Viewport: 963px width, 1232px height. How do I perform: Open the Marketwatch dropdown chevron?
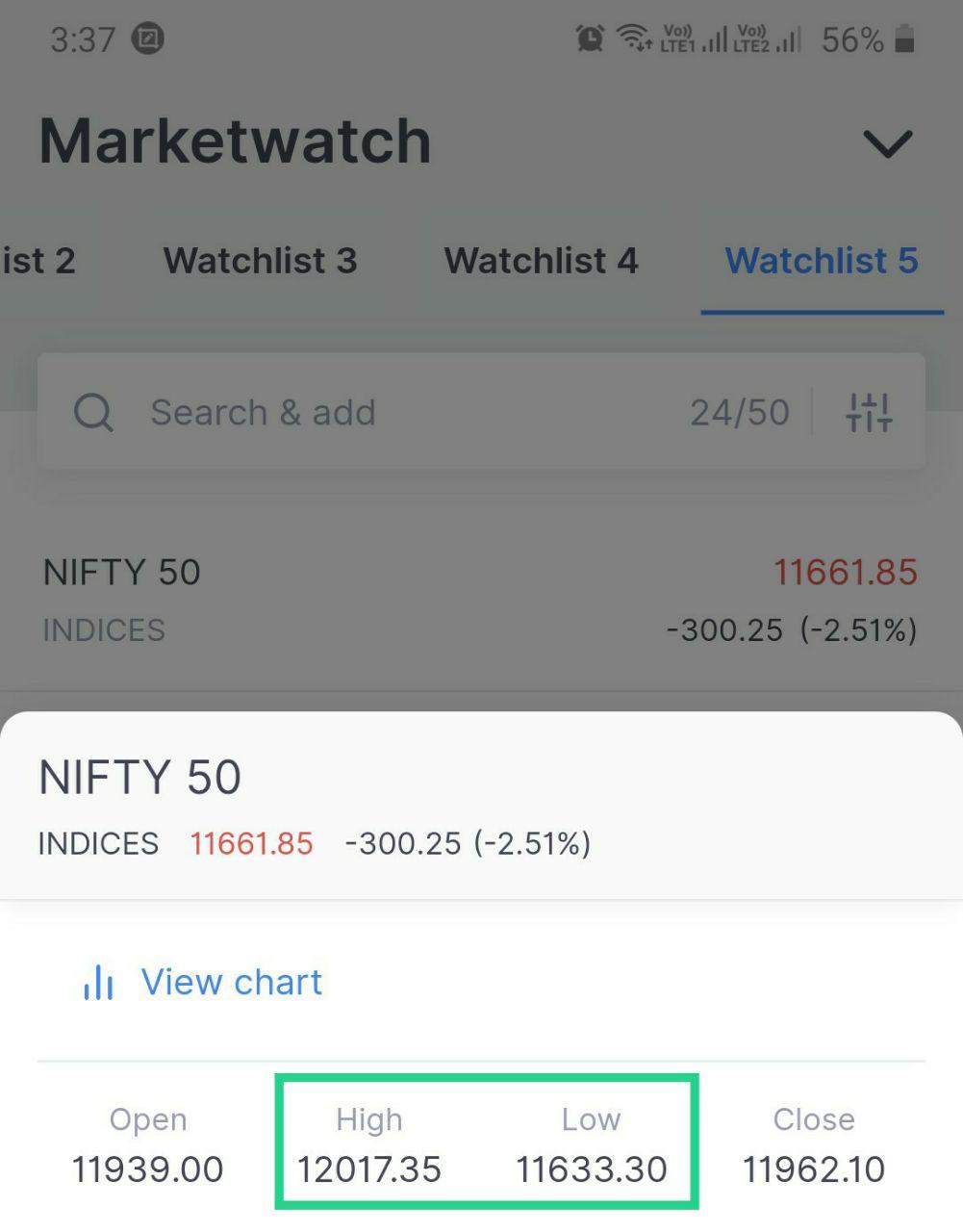pos(887,142)
